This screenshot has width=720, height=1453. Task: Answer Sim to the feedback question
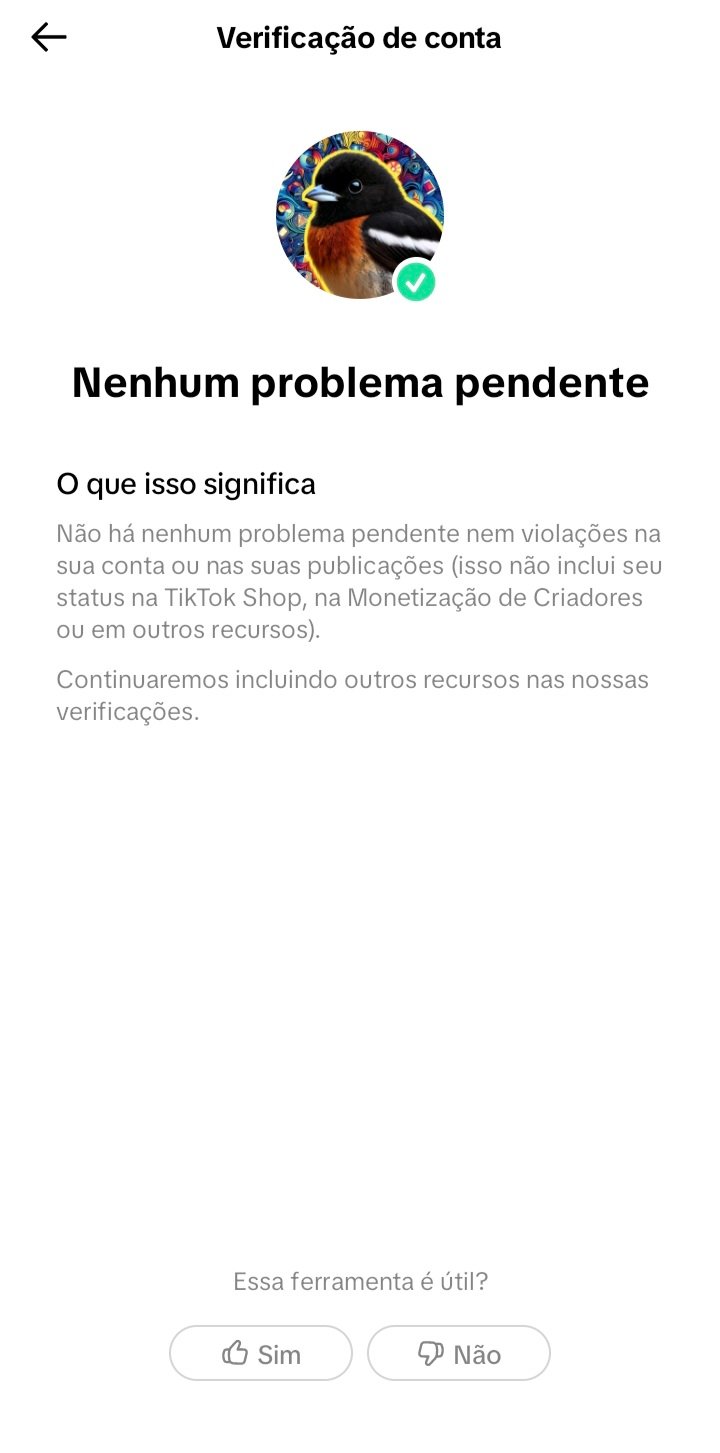261,1353
